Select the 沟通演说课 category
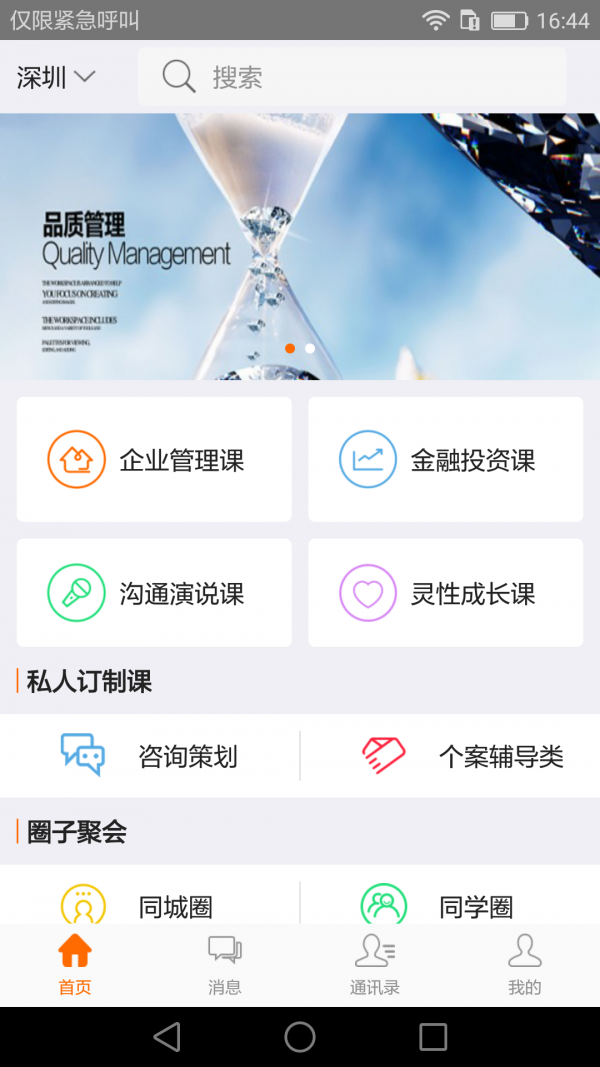This screenshot has height=1067, width=600. tap(154, 593)
